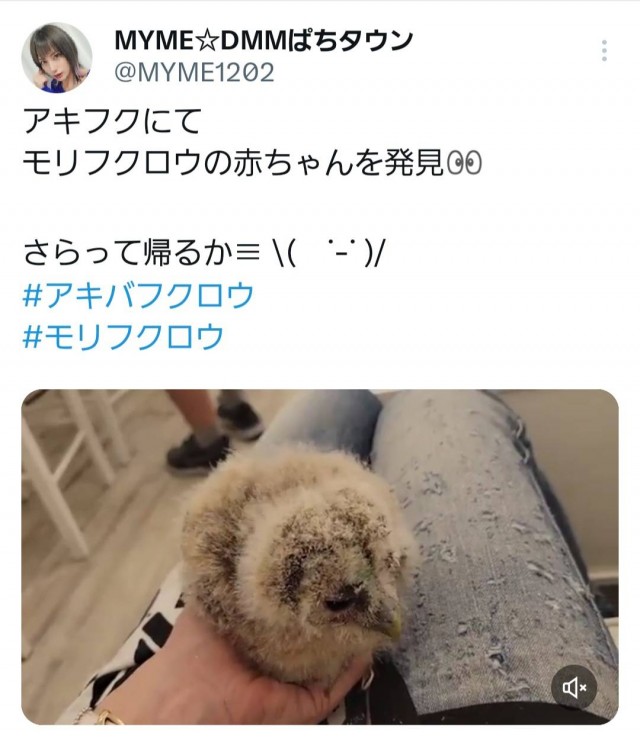The height and width of the screenshot is (739, 640).
Task: Open the tweet's overflow menu
Action: point(605,49)
